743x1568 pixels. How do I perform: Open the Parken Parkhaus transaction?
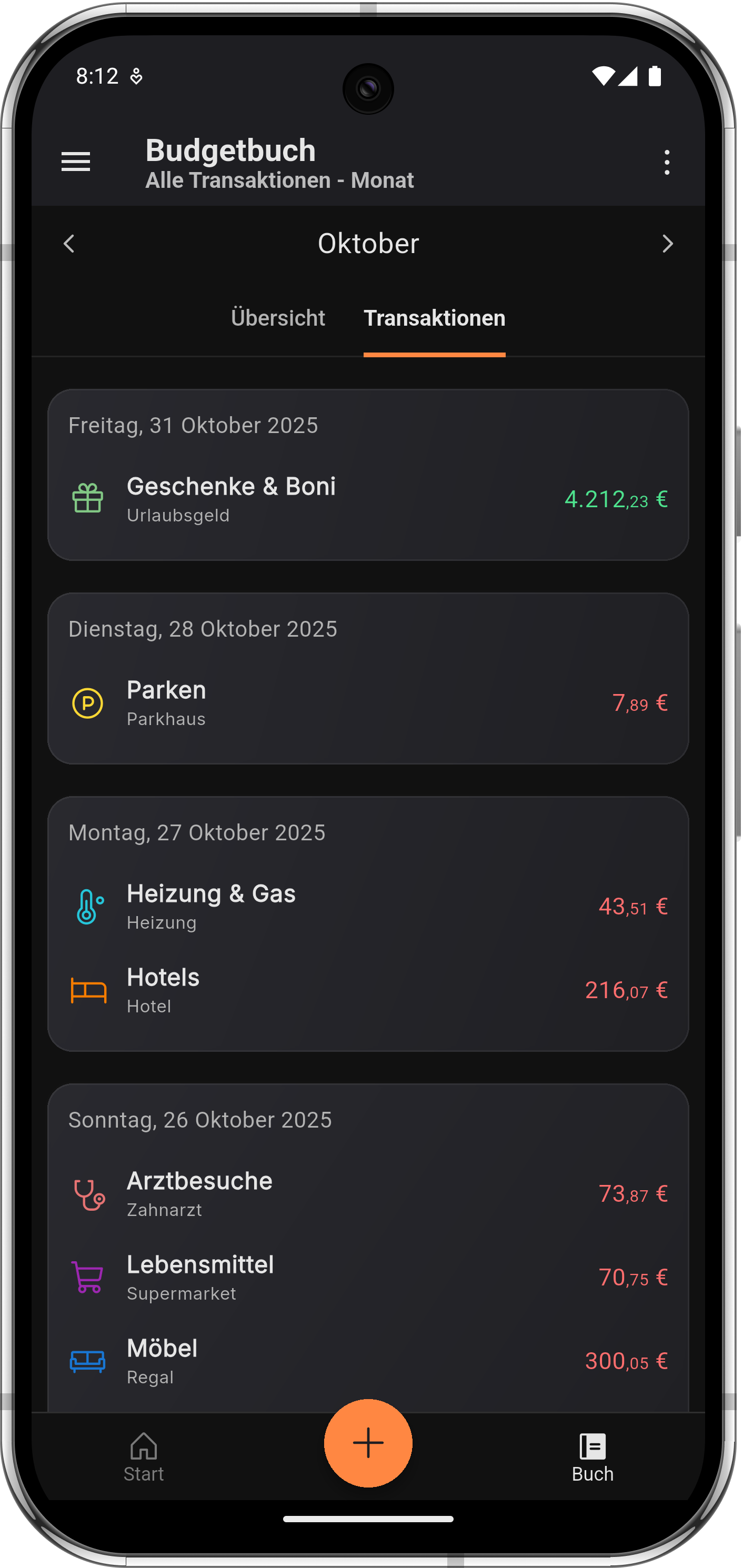[367, 703]
